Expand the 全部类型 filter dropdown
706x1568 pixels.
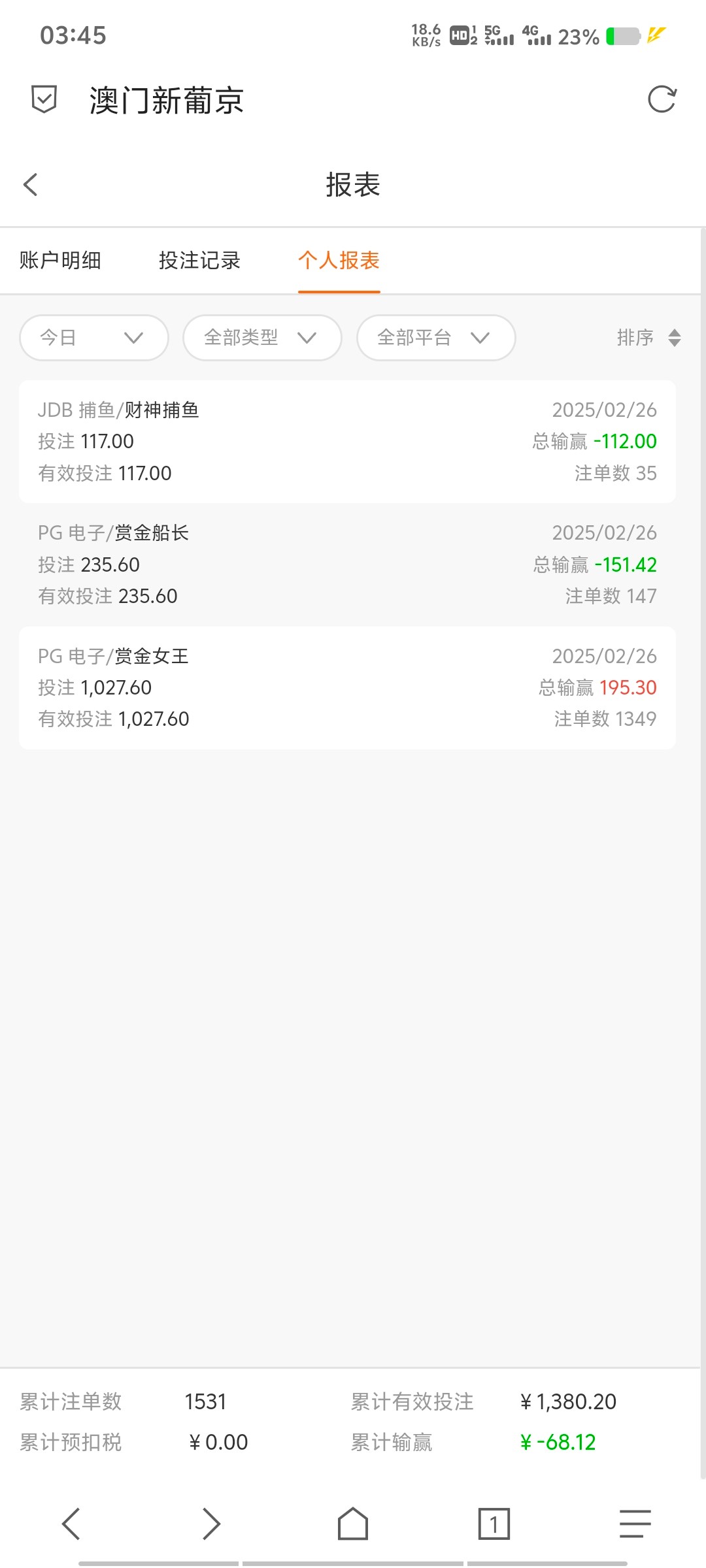pyautogui.click(x=262, y=338)
